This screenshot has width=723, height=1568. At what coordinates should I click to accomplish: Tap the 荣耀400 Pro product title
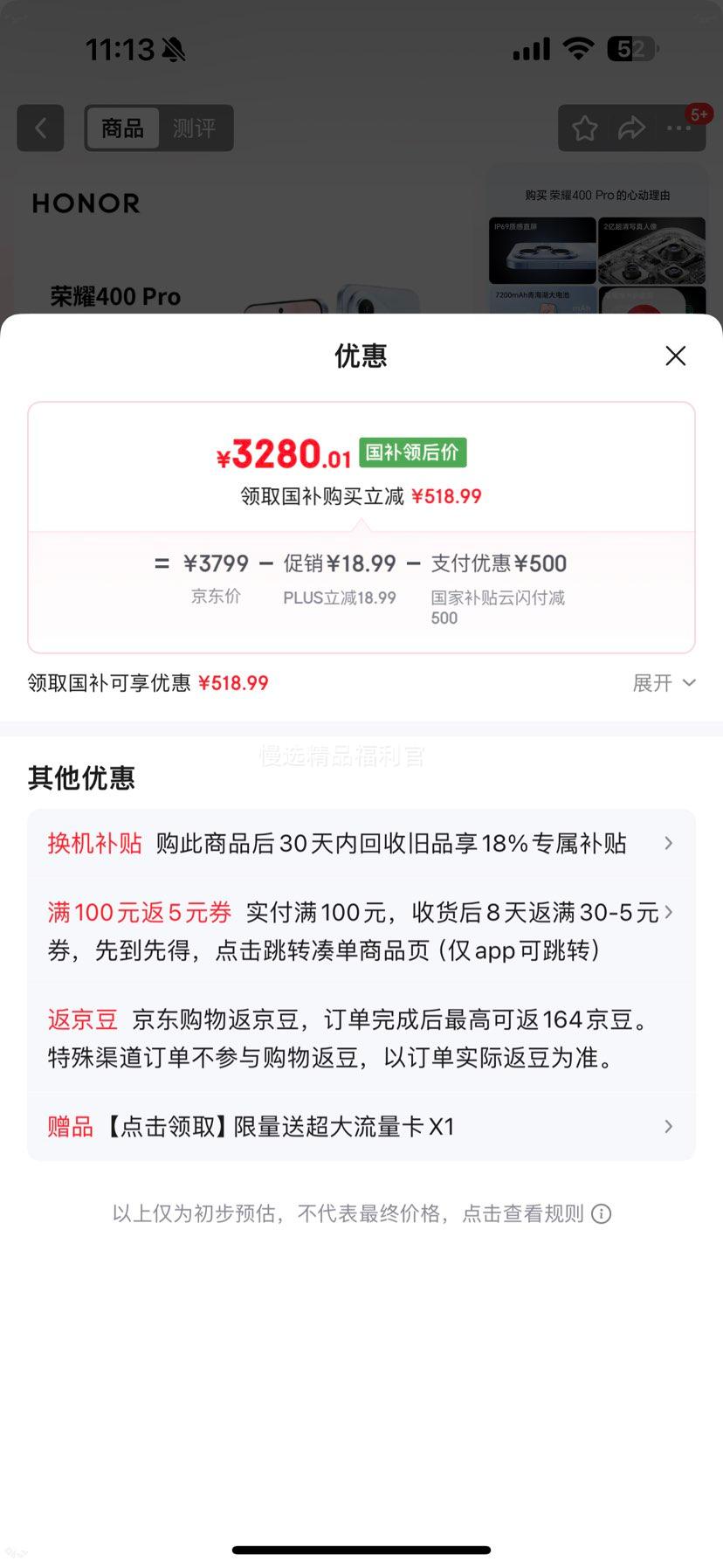click(x=114, y=297)
